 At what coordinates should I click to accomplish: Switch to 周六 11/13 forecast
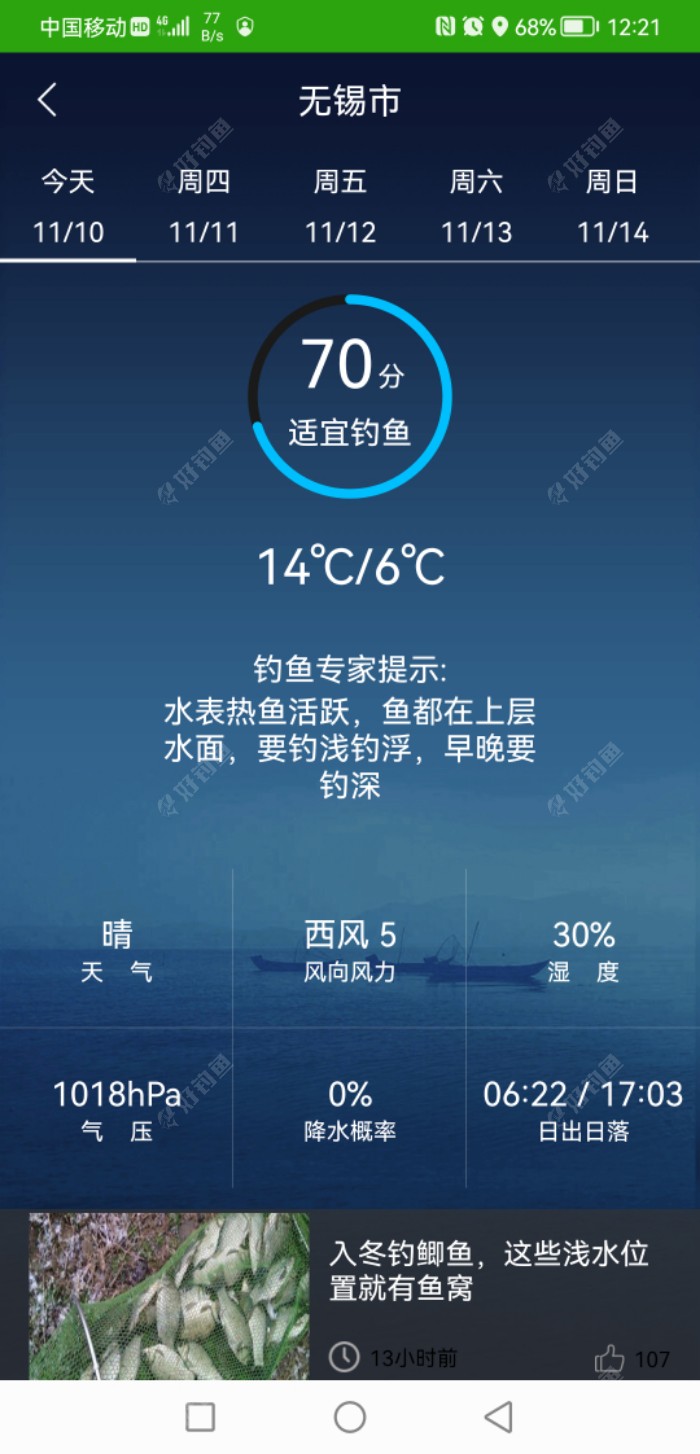click(x=476, y=207)
